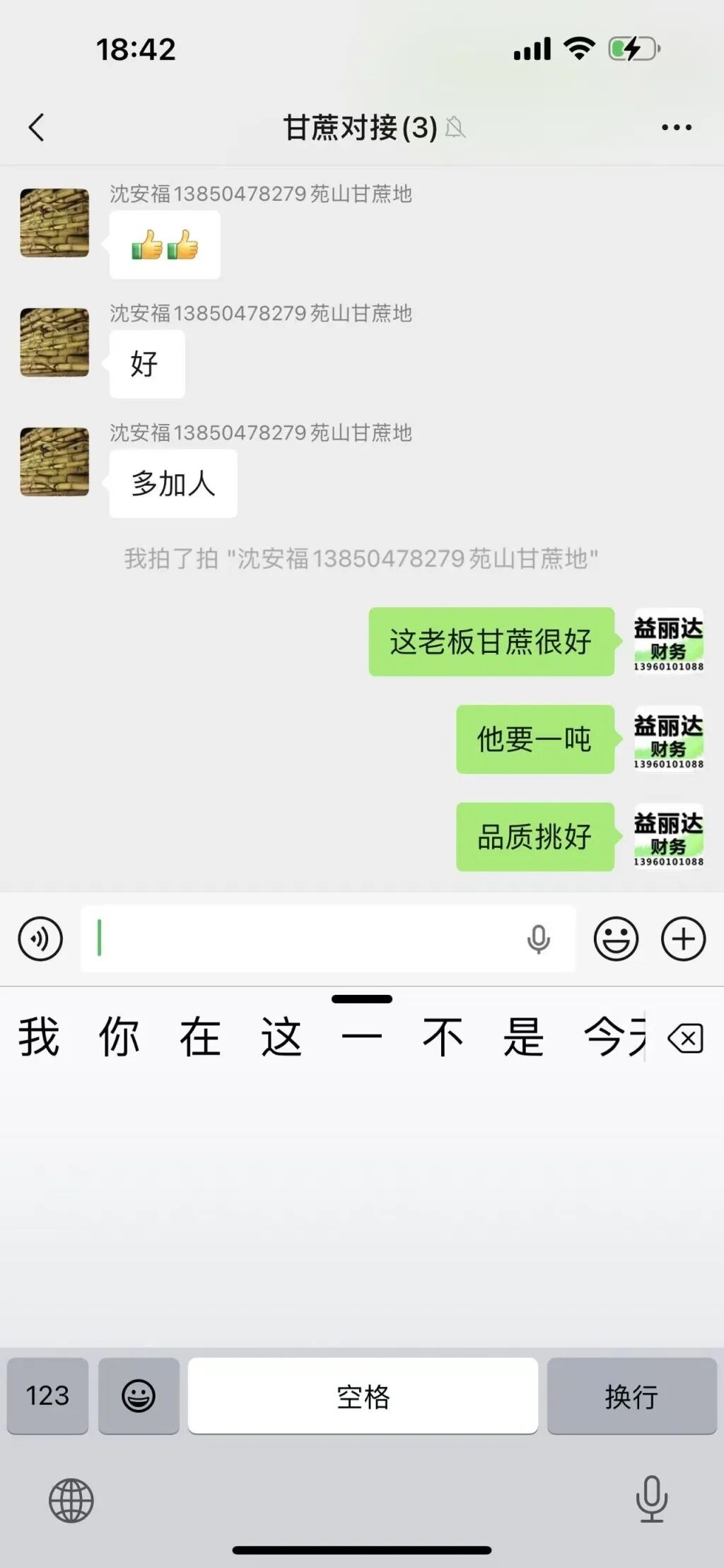Tap the 空格 space key
724x1568 pixels.
coord(363,1396)
